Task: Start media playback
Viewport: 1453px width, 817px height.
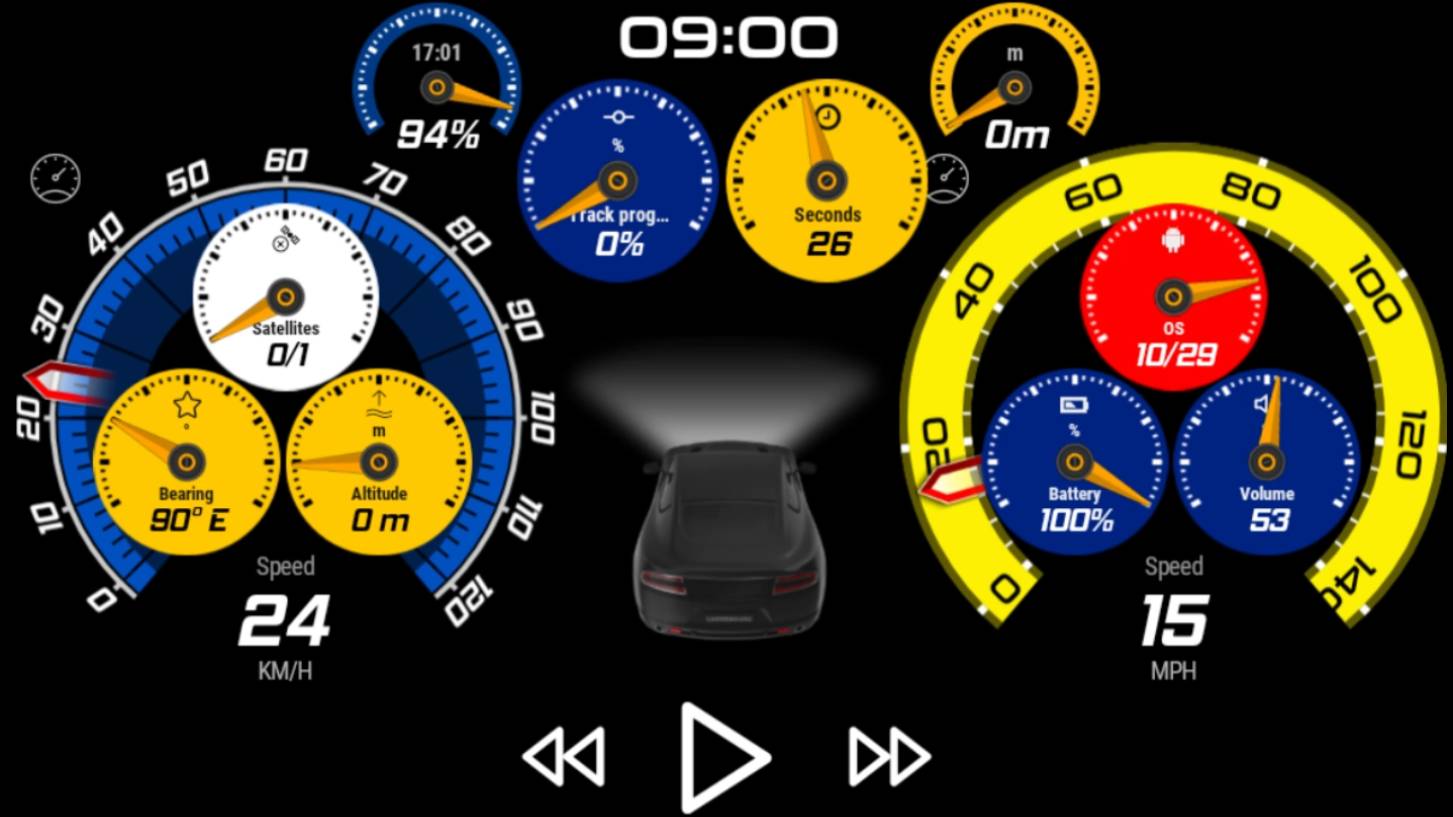Action: pyautogui.click(x=722, y=757)
